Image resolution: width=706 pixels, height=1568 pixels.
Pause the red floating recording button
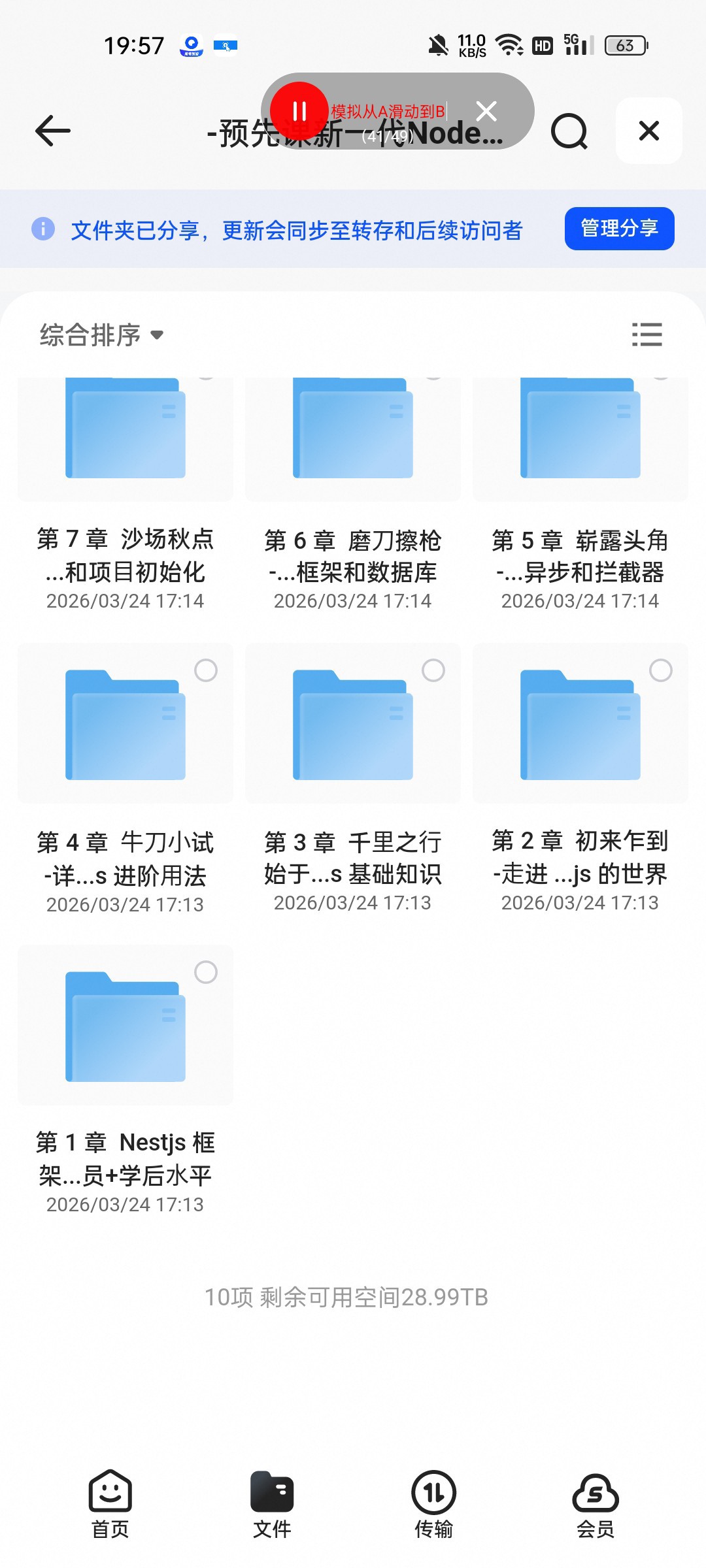[x=299, y=111]
